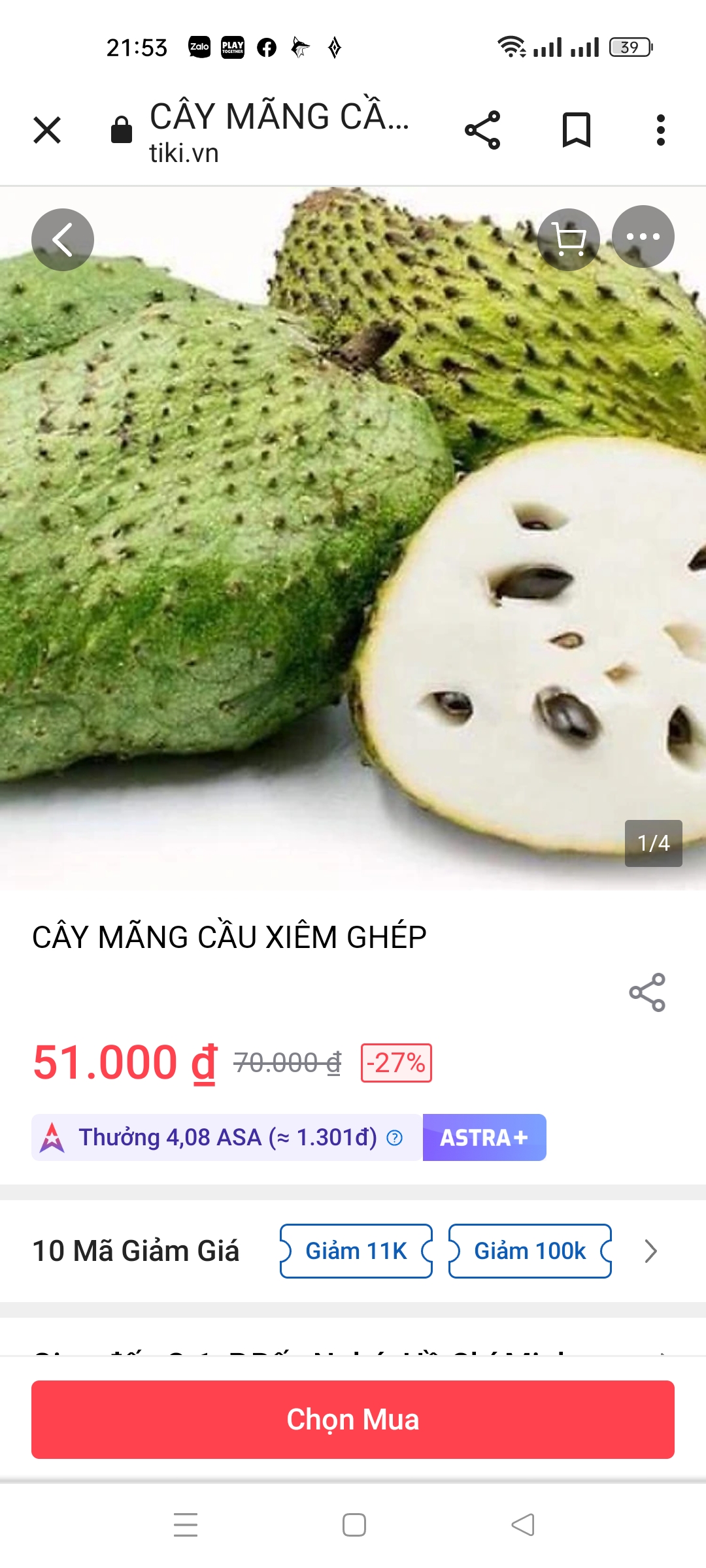Bookmark the tiki.vn page
This screenshot has height=1568, width=706.
click(x=576, y=130)
